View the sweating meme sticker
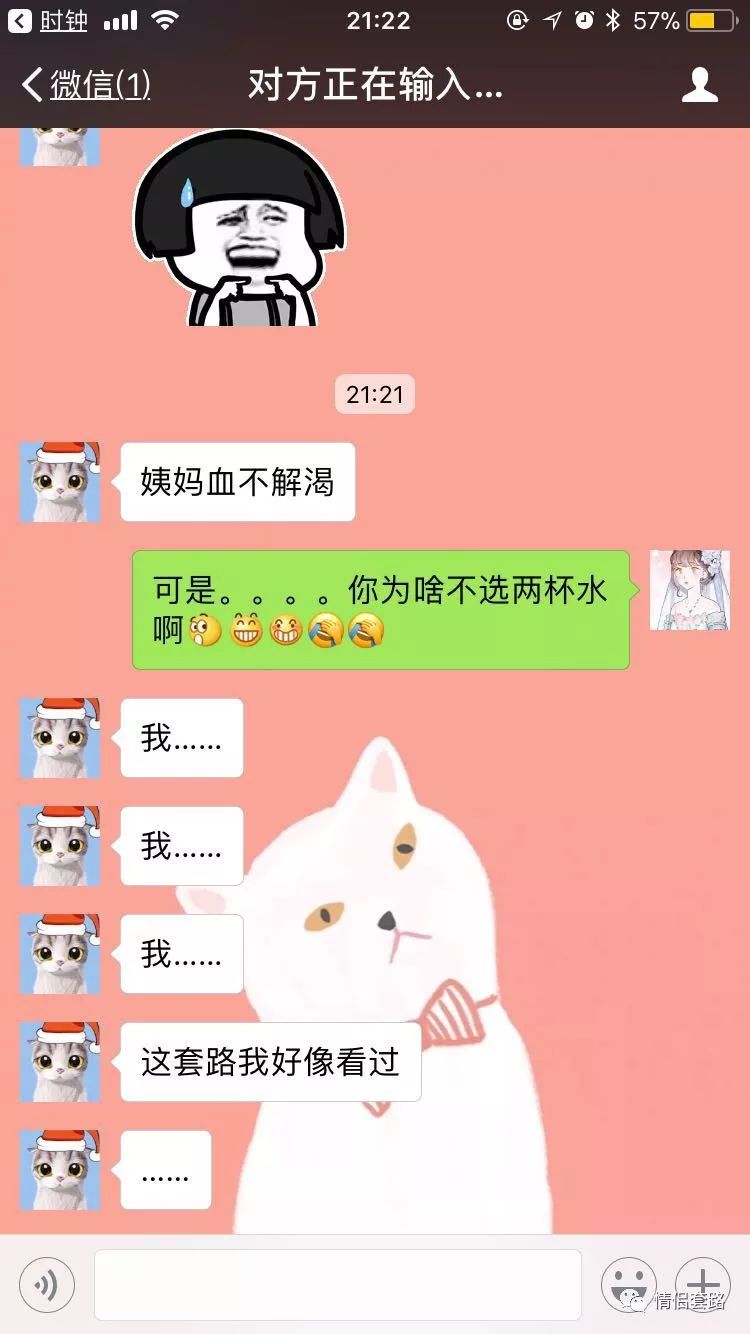Image resolution: width=750 pixels, height=1334 pixels. point(240,228)
